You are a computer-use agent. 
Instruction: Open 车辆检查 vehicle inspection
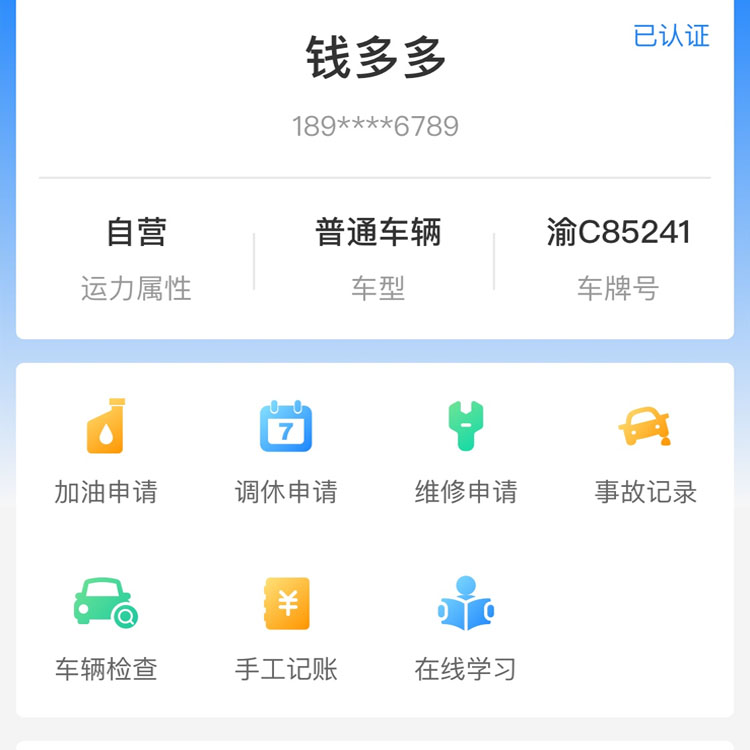pyautogui.click(x=106, y=627)
